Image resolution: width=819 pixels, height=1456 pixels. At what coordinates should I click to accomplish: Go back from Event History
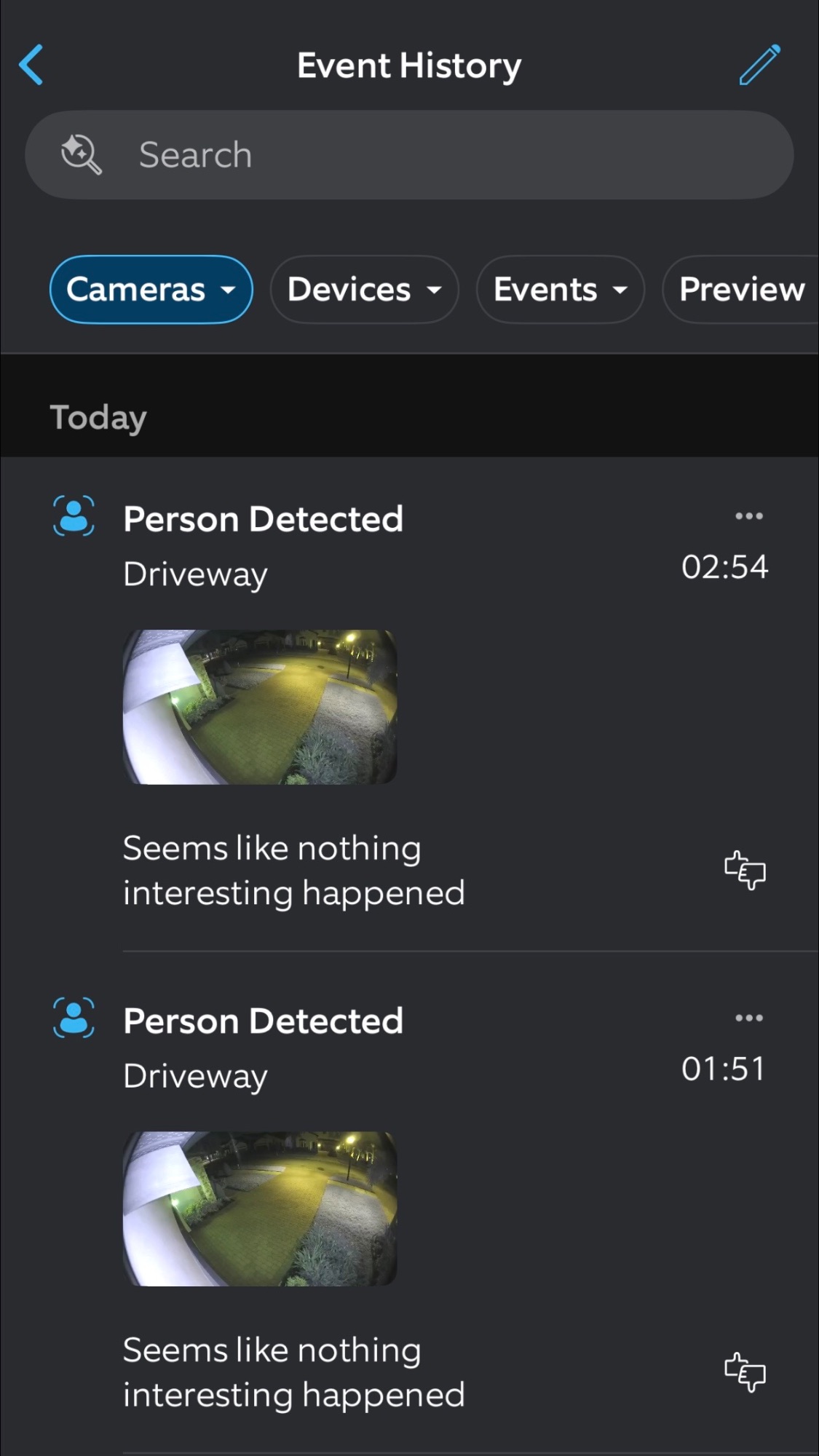pyautogui.click(x=31, y=66)
